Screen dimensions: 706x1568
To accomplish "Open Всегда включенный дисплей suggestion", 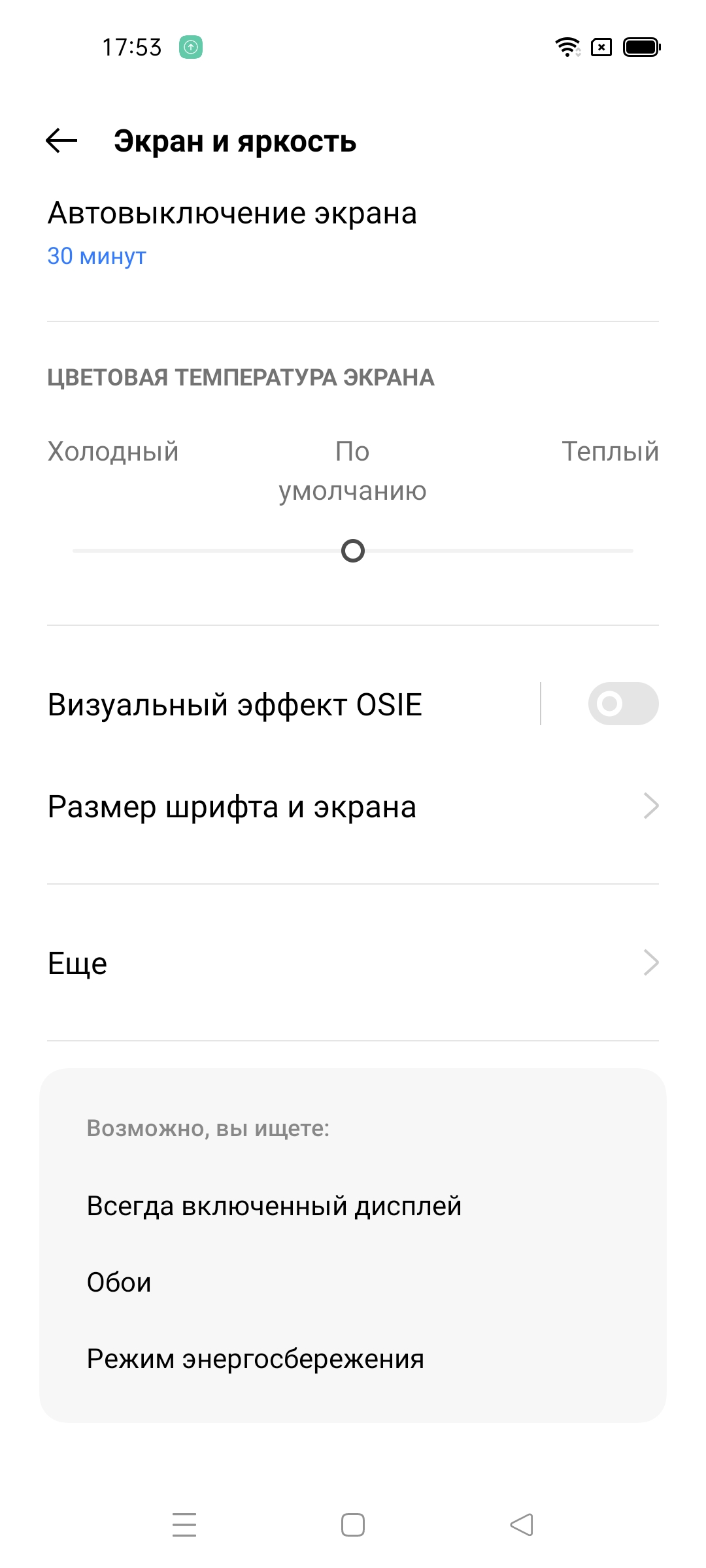I will tap(274, 1206).
